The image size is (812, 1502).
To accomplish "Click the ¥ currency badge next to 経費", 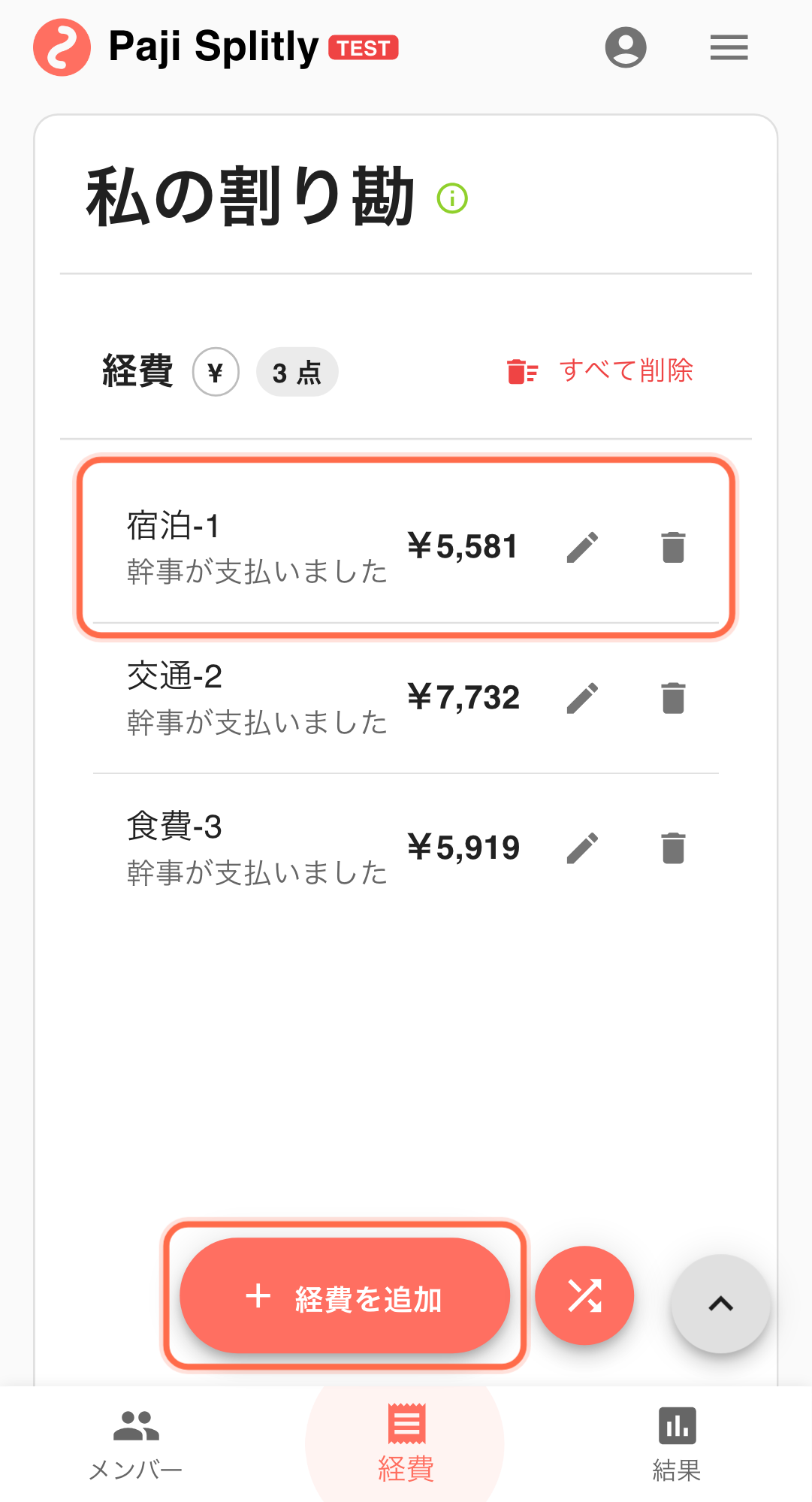I will point(216,370).
